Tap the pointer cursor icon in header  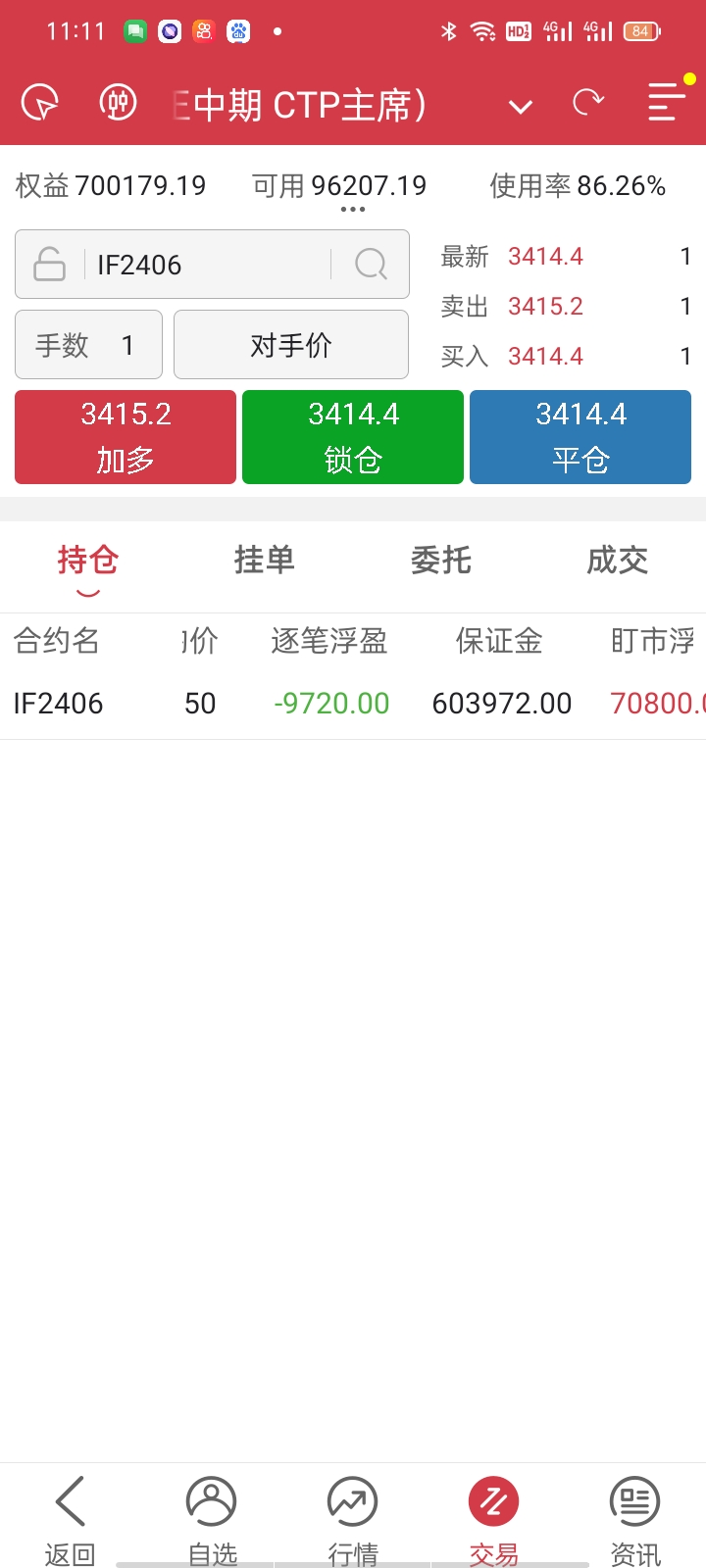point(40,103)
